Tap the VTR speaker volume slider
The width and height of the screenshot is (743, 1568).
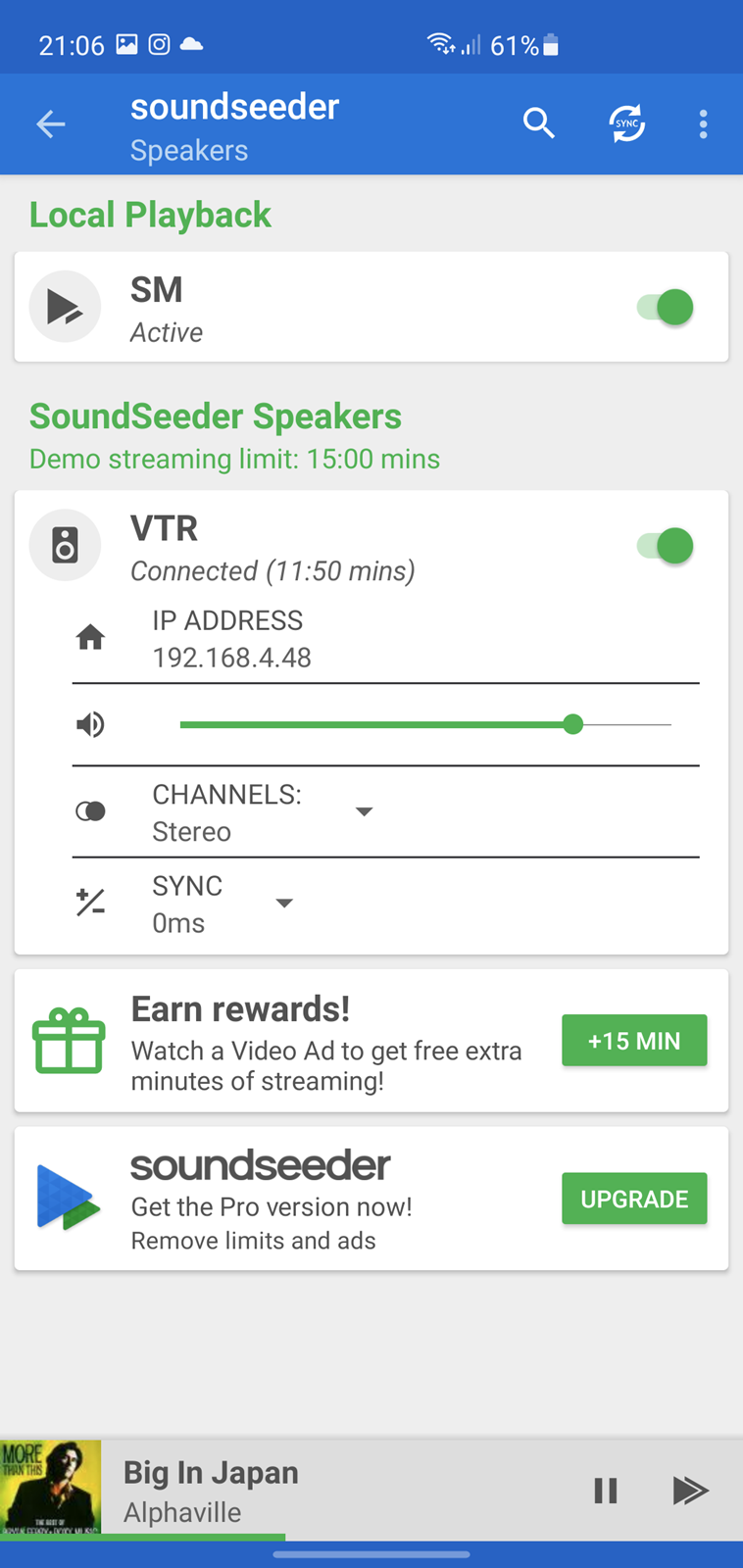pyautogui.click(x=425, y=724)
